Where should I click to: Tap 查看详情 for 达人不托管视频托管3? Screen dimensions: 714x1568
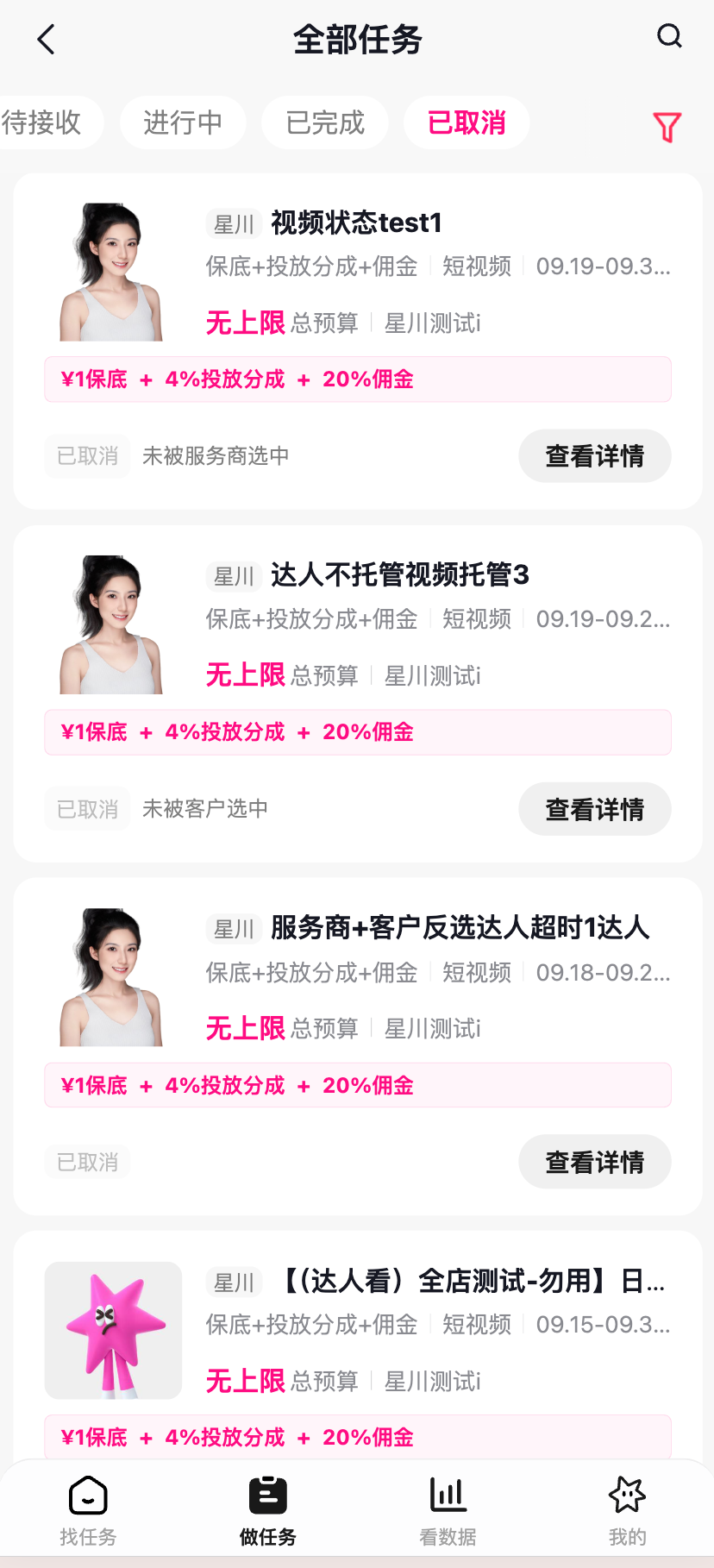594,809
